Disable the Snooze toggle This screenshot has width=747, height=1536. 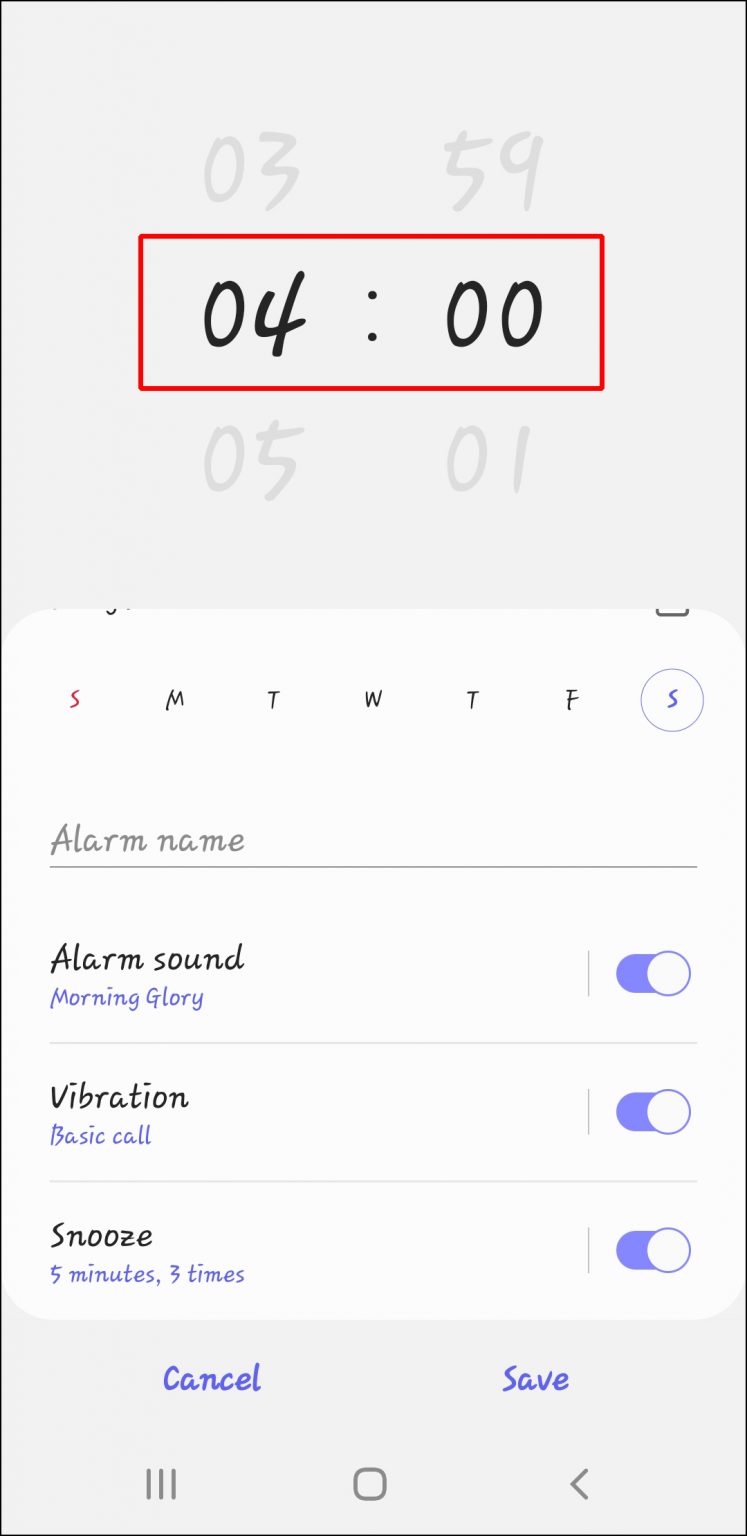(x=651, y=1249)
